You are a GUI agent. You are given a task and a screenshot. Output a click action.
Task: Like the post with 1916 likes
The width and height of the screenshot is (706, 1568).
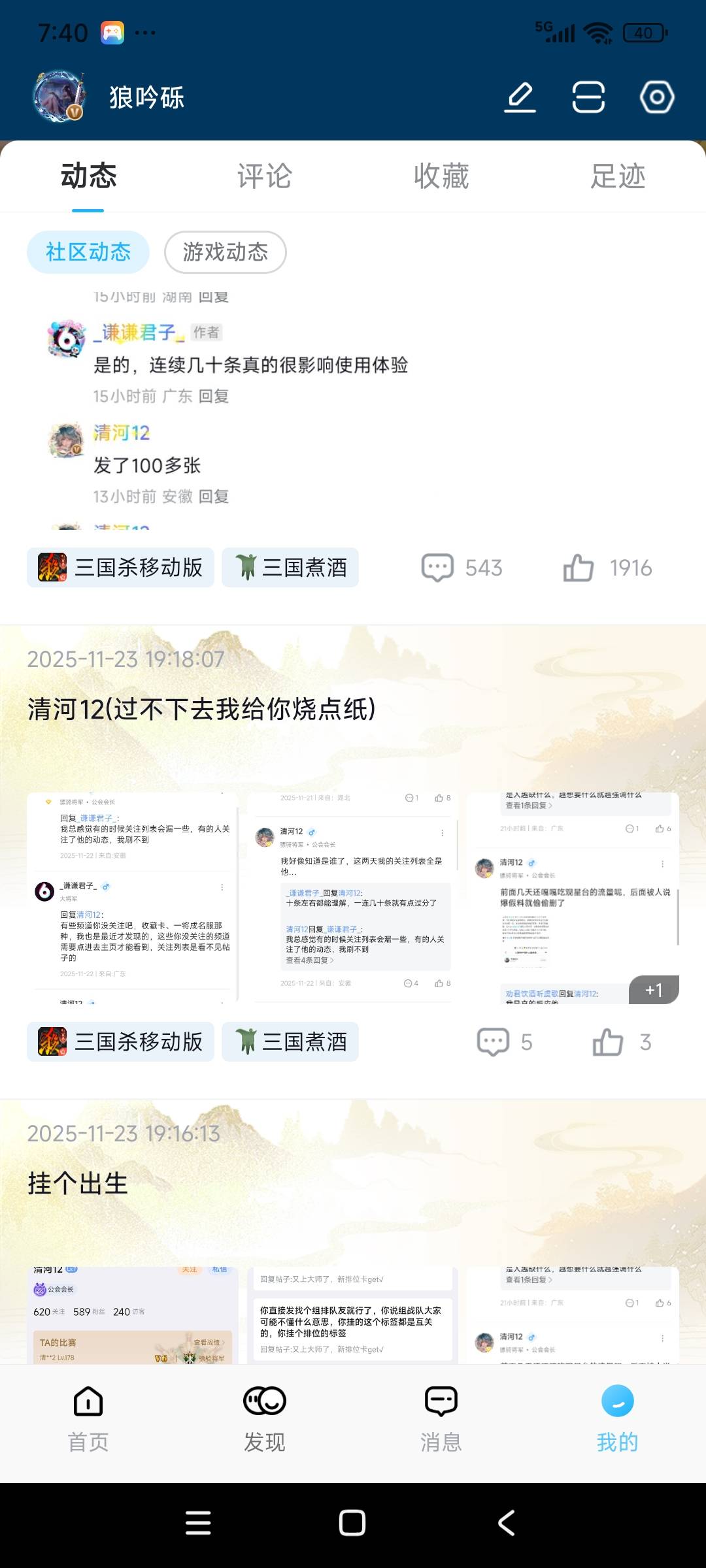[x=607, y=568]
